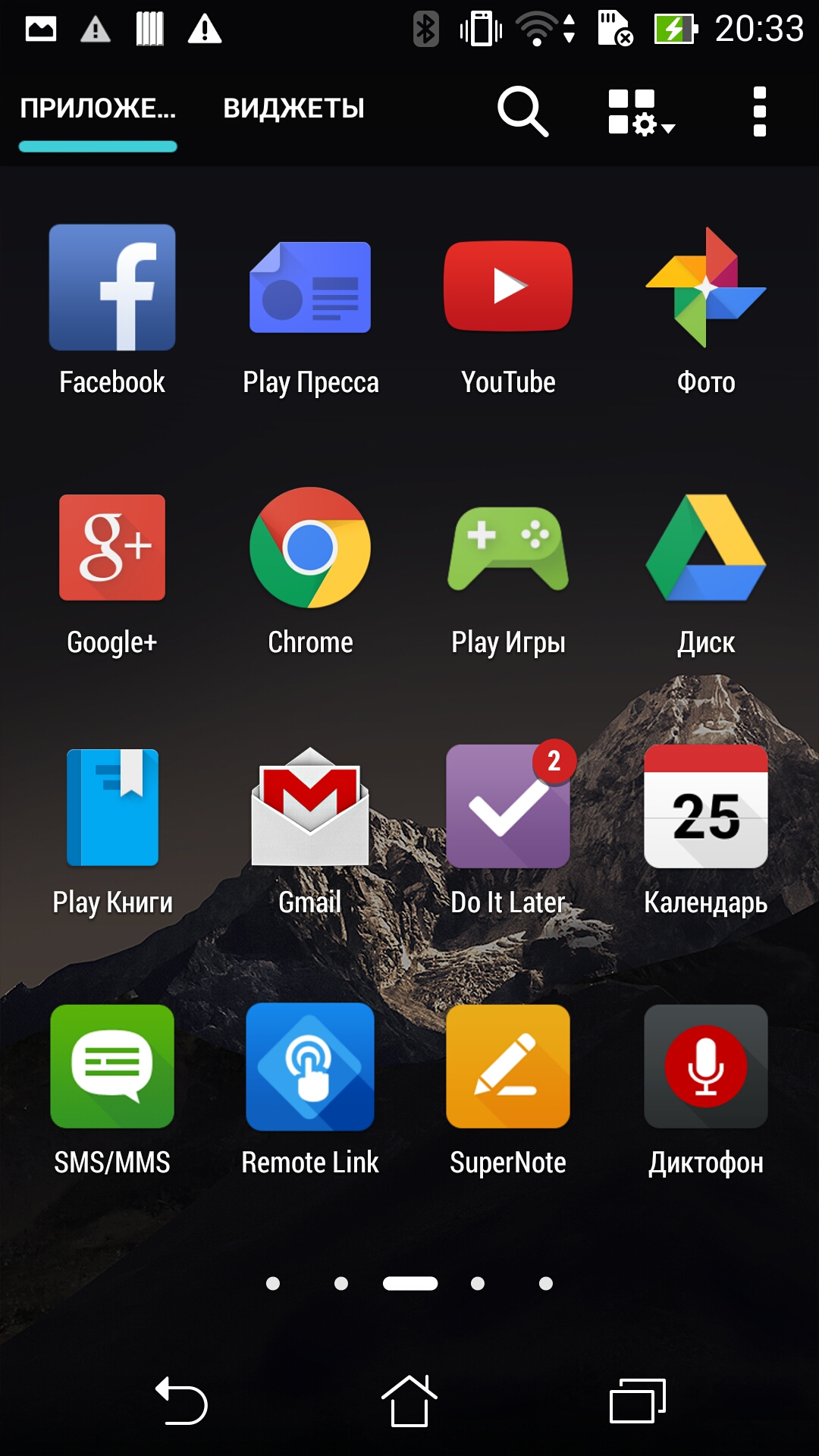The image size is (819, 1456).
Task: Open the Диск app
Action: pyautogui.click(x=706, y=548)
